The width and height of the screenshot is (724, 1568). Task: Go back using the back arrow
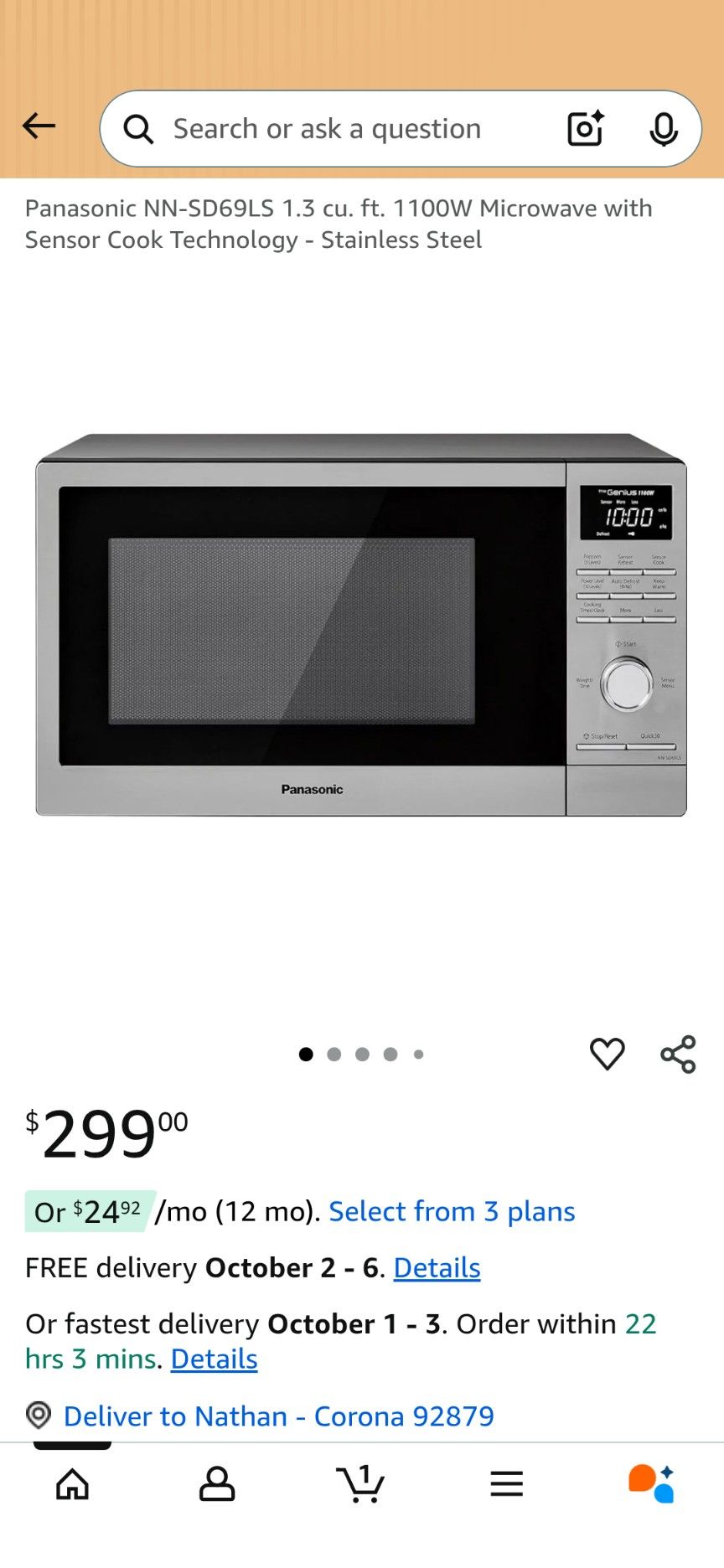tap(39, 126)
